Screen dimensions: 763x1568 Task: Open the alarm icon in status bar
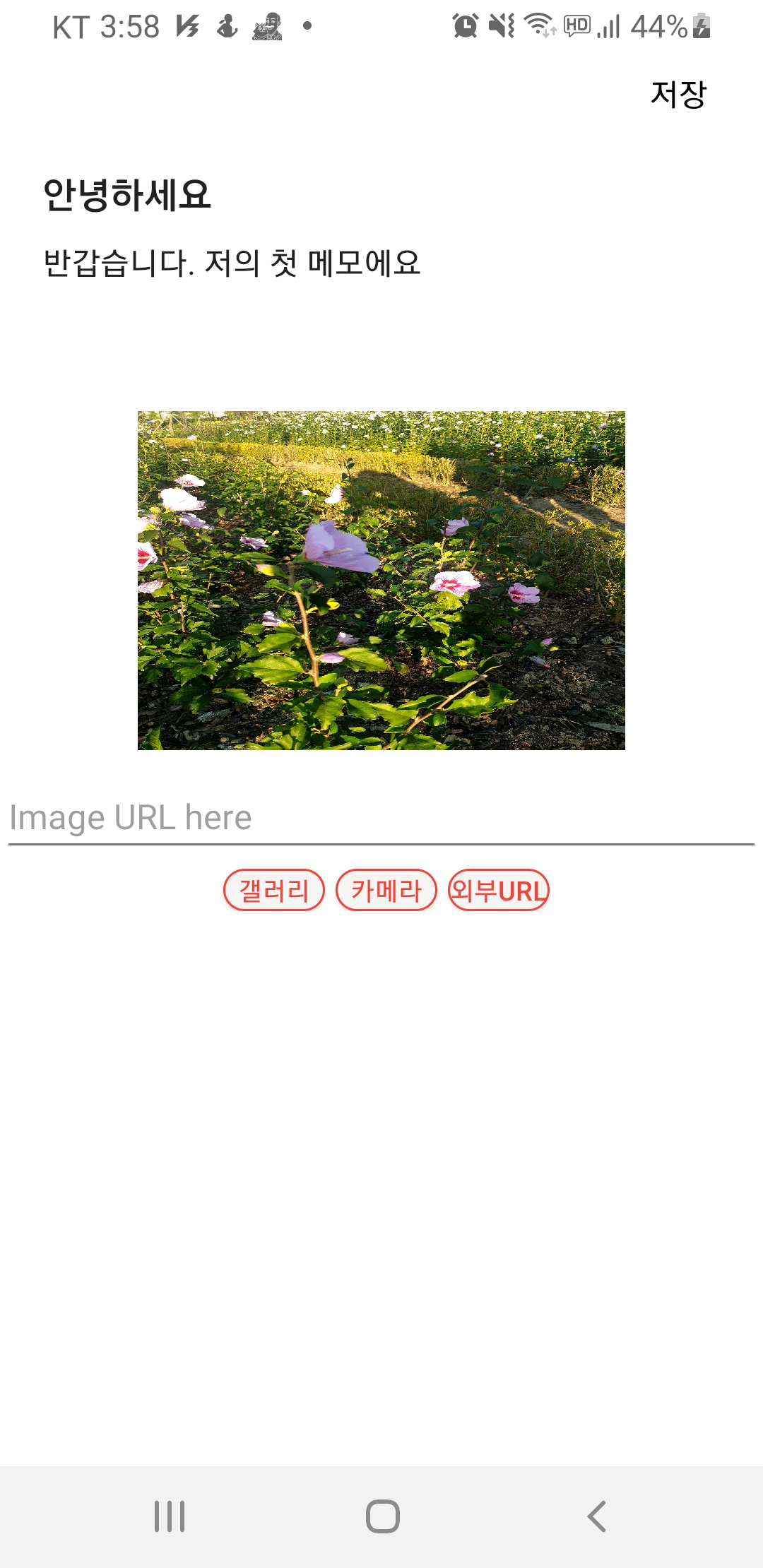(464, 26)
